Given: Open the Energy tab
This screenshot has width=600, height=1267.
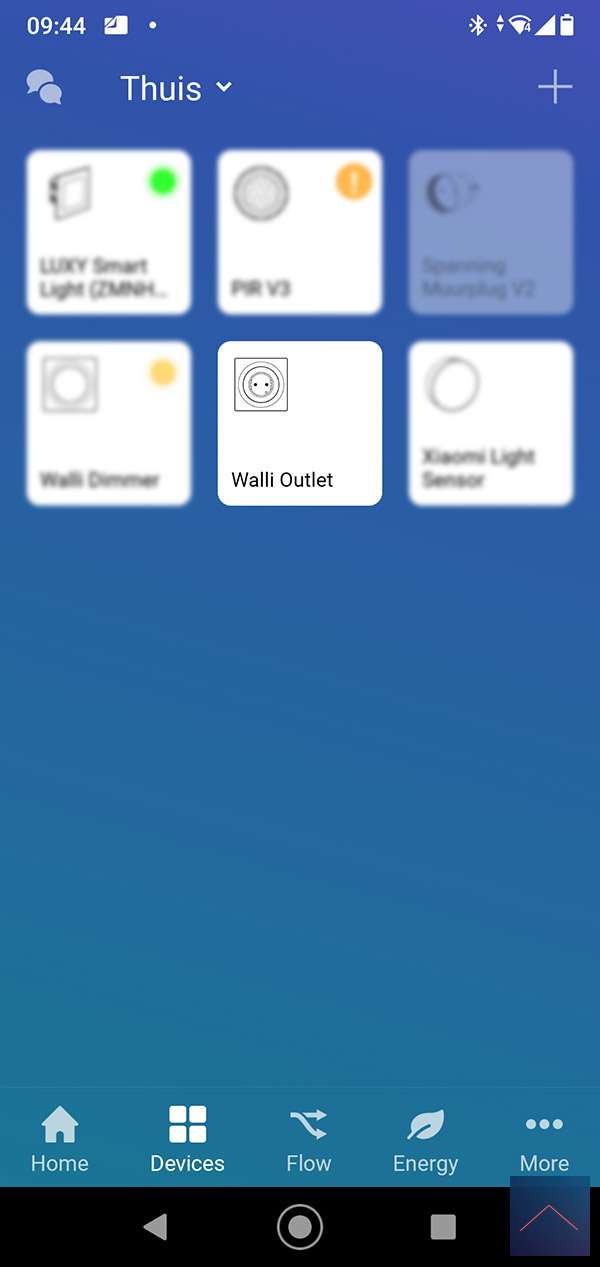Looking at the screenshot, I should point(425,1139).
